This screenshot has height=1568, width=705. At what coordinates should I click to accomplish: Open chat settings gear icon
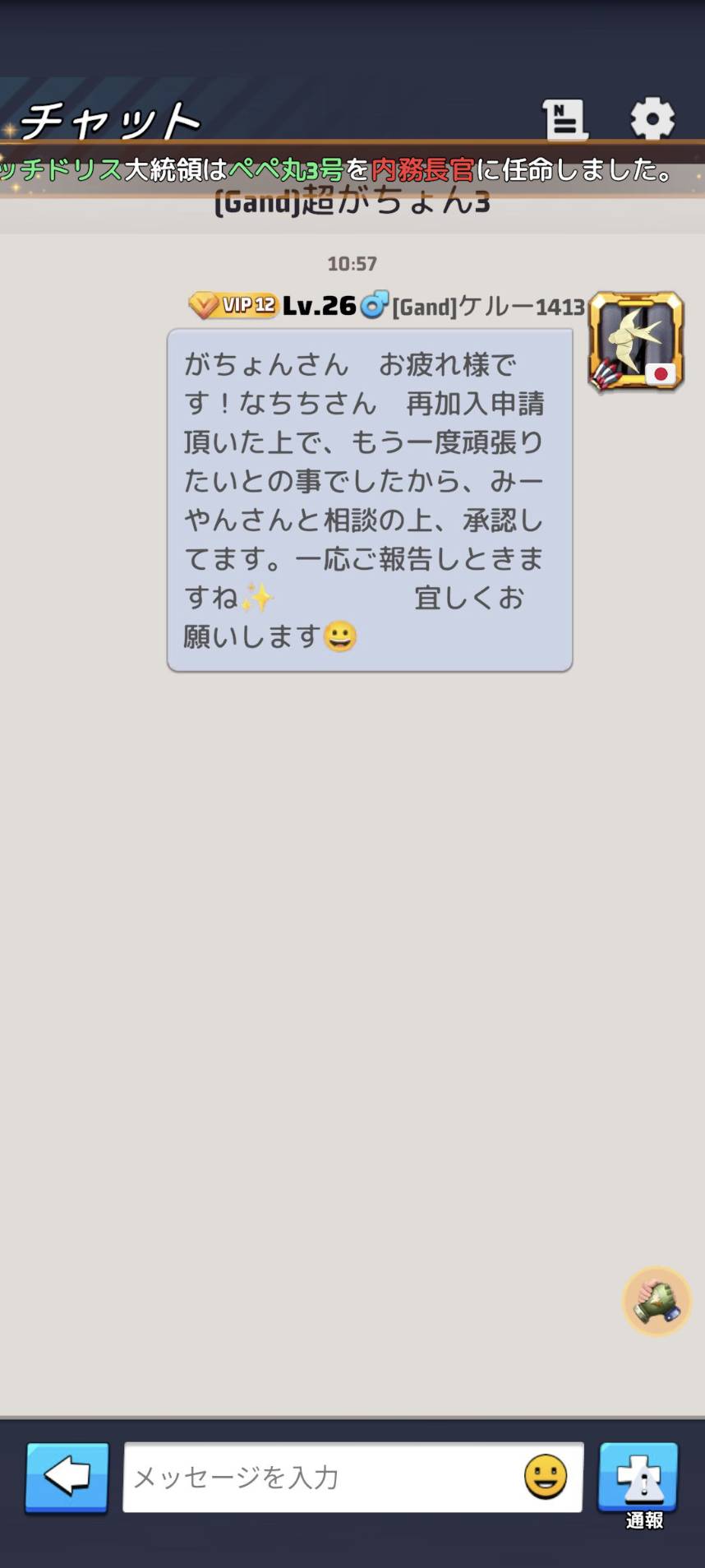click(x=652, y=119)
